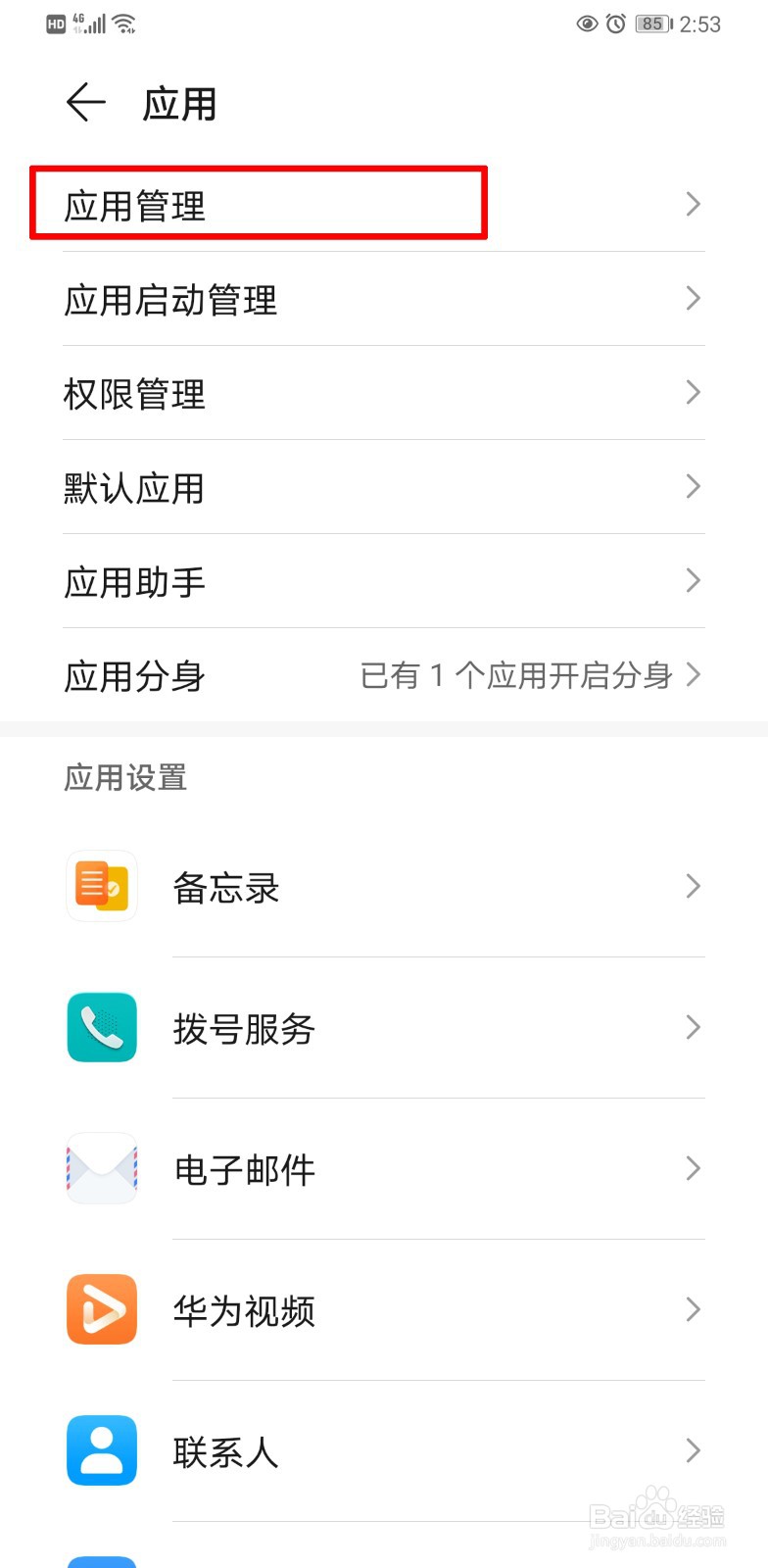Screen dimensions: 768x1568
Task: Expand 默认应用 with its arrow
Action: 694,486
